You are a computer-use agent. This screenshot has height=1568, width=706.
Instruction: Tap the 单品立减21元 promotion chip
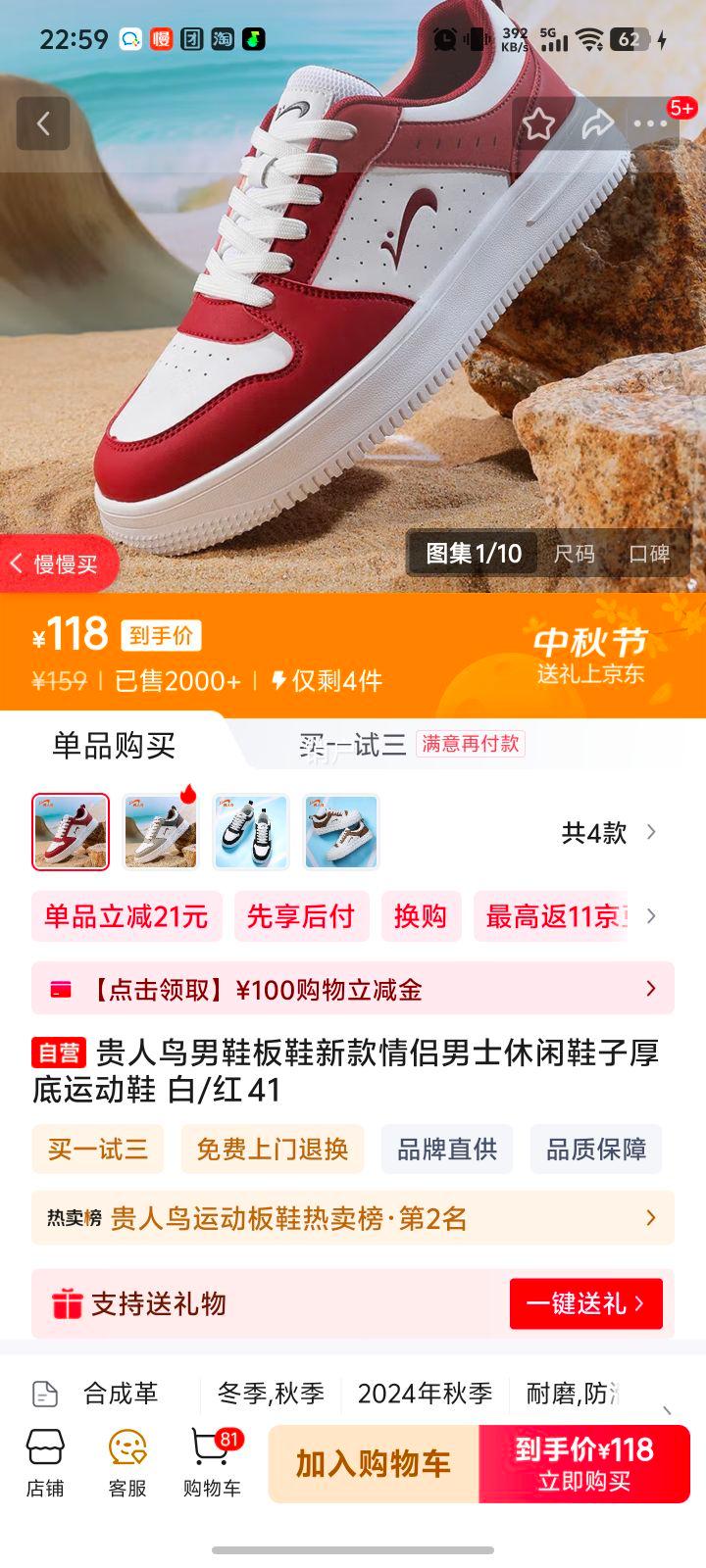click(126, 916)
